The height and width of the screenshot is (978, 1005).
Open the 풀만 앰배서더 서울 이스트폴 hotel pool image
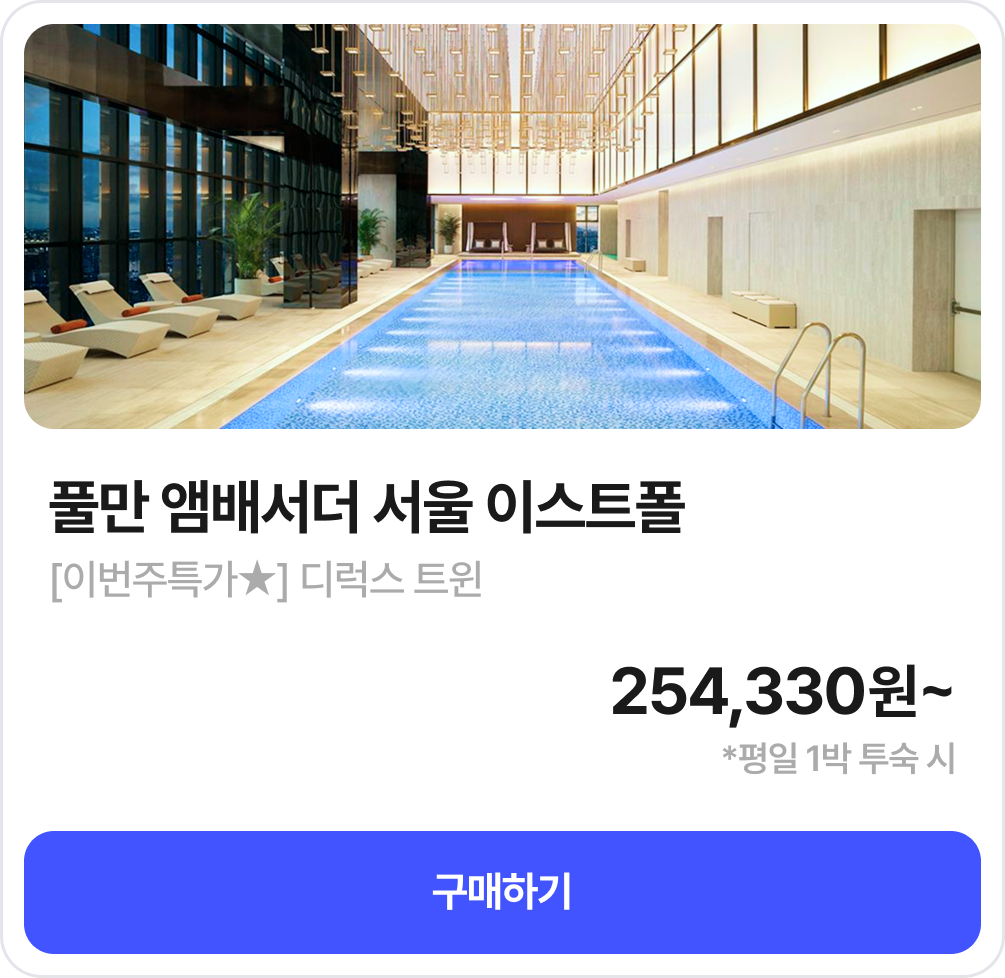[502, 227]
